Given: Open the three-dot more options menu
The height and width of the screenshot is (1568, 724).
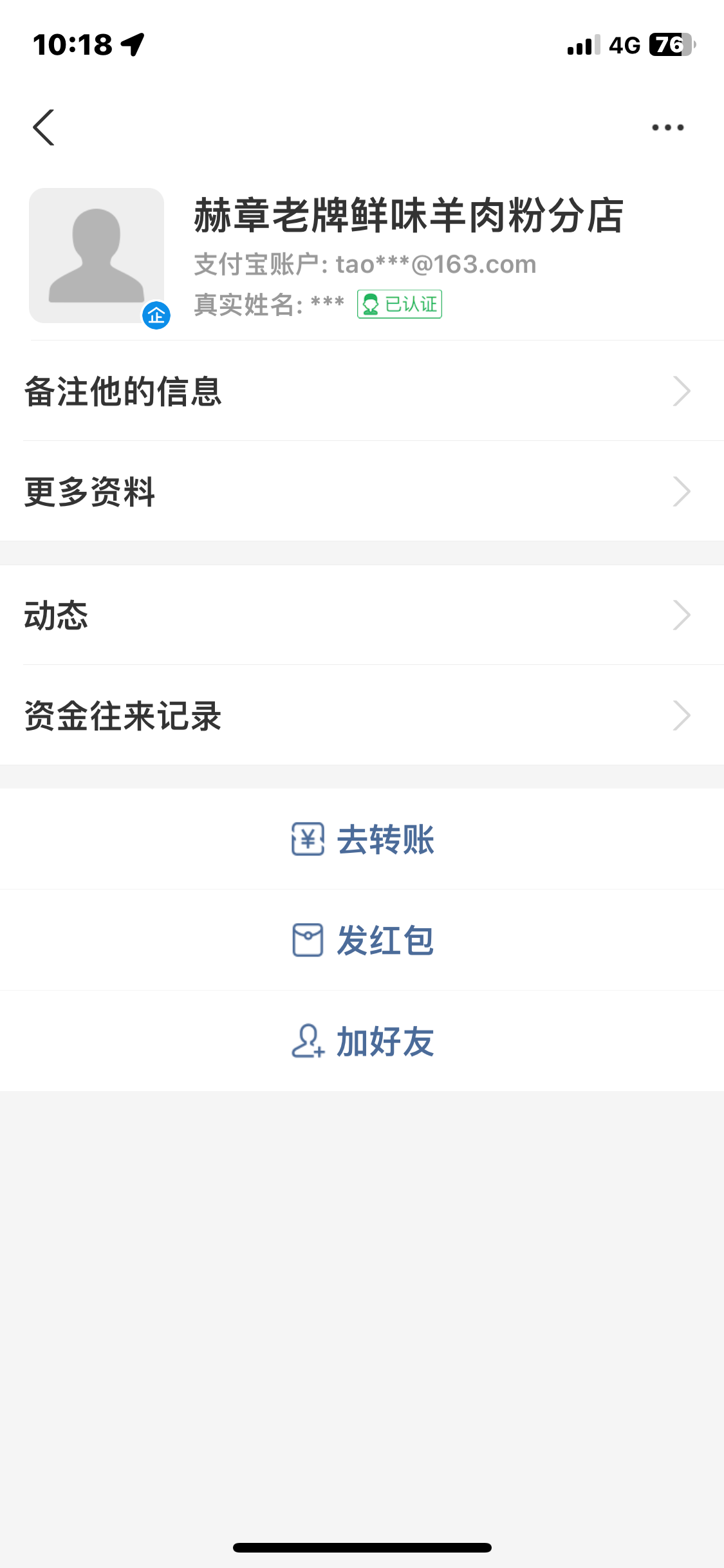Looking at the screenshot, I should pyautogui.click(x=666, y=127).
